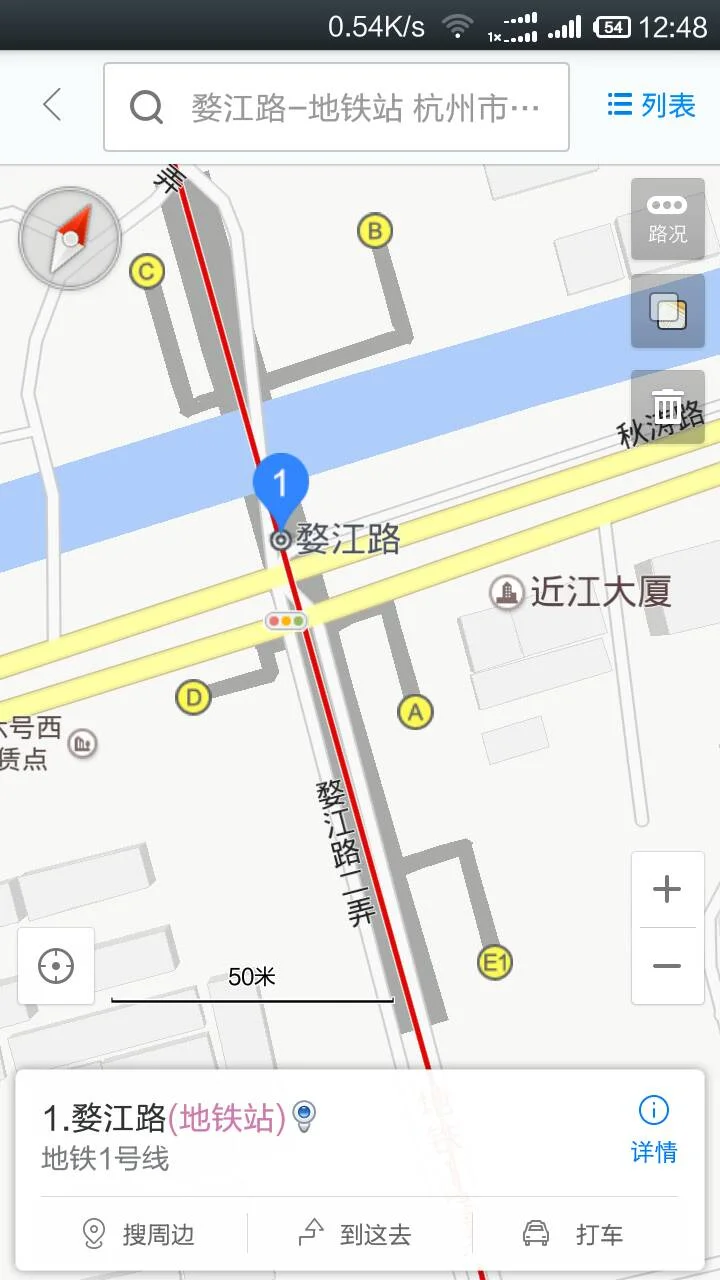Tap the info circle beside 详情
Viewport: 720px width, 1280px height.
(x=653, y=1110)
